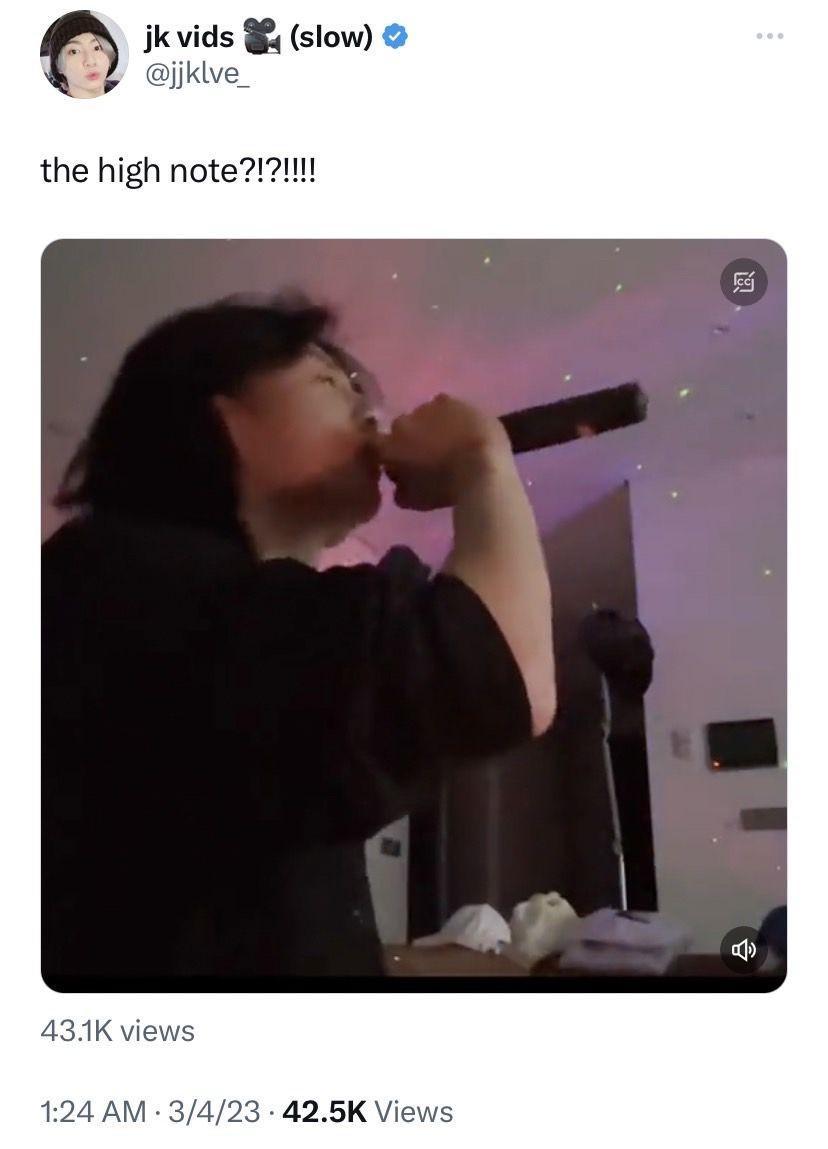828x1149 pixels.
Task: Unmute the video with the speaker icon
Action: [744, 948]
